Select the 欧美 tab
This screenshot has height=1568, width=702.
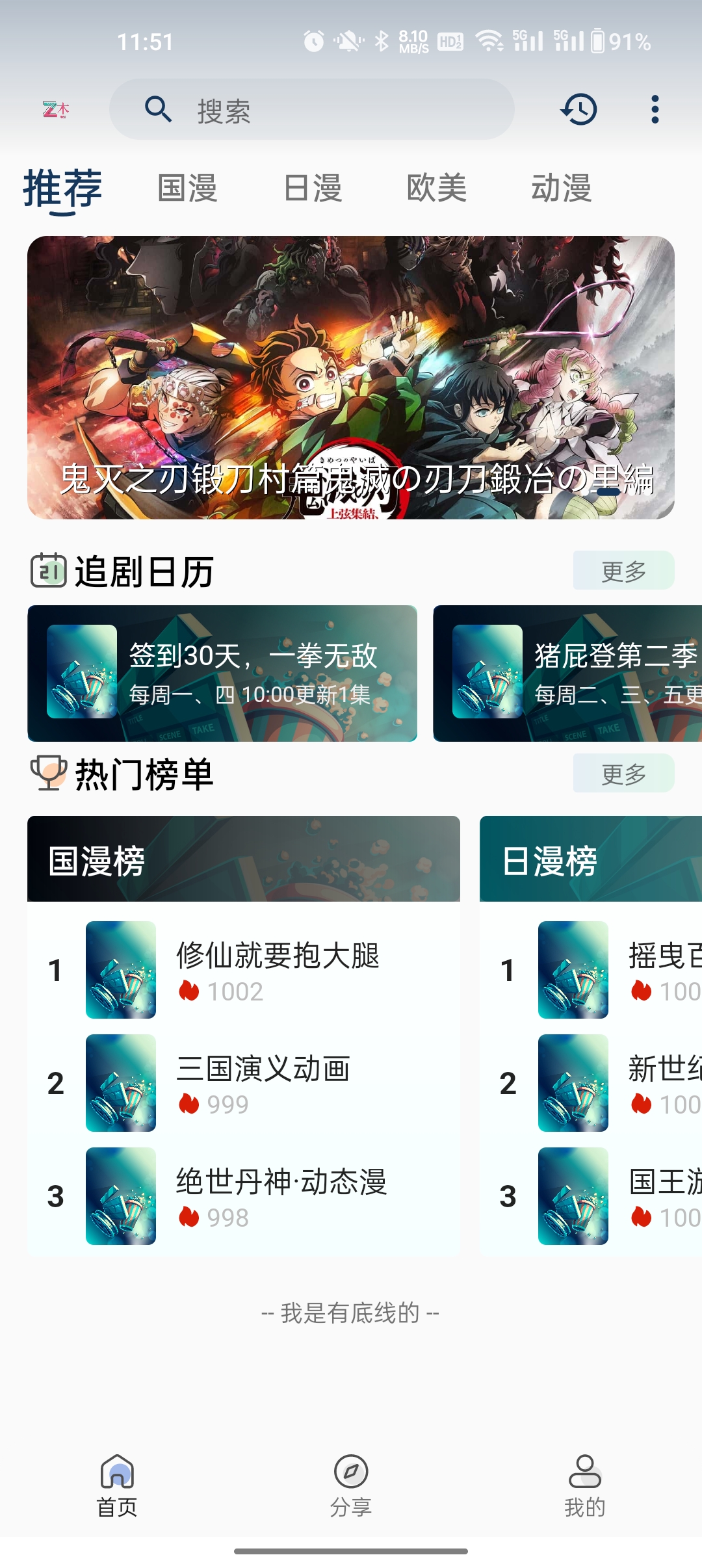click(437, 189)
